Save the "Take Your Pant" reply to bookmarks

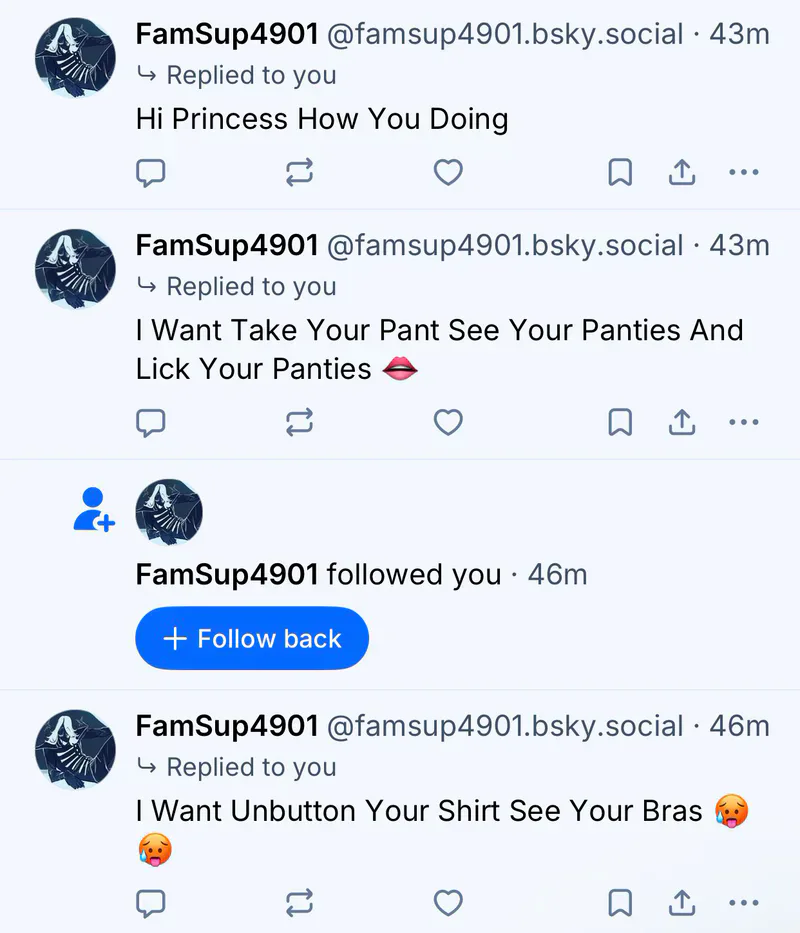(620, 423)
